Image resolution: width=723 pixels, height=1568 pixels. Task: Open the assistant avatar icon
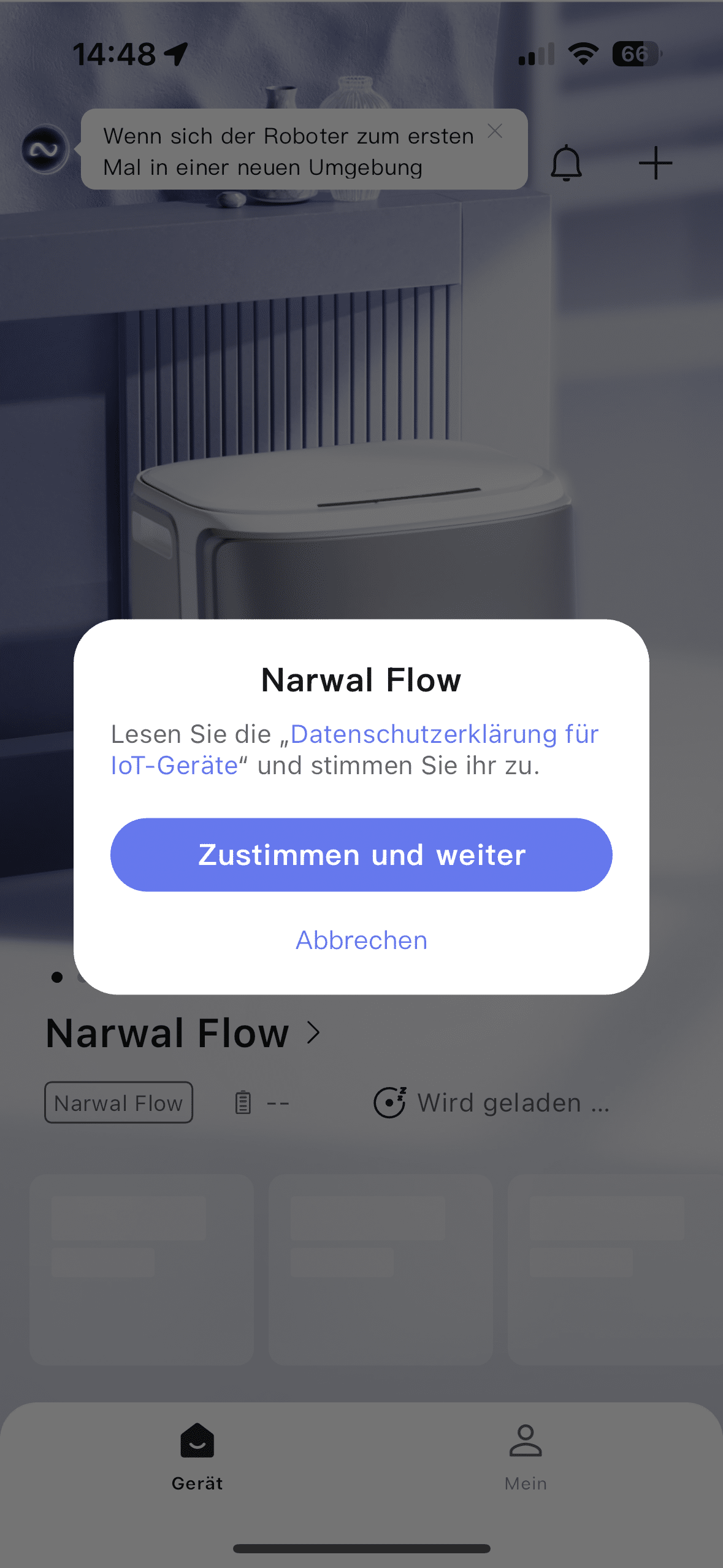(x=44, y=149)
